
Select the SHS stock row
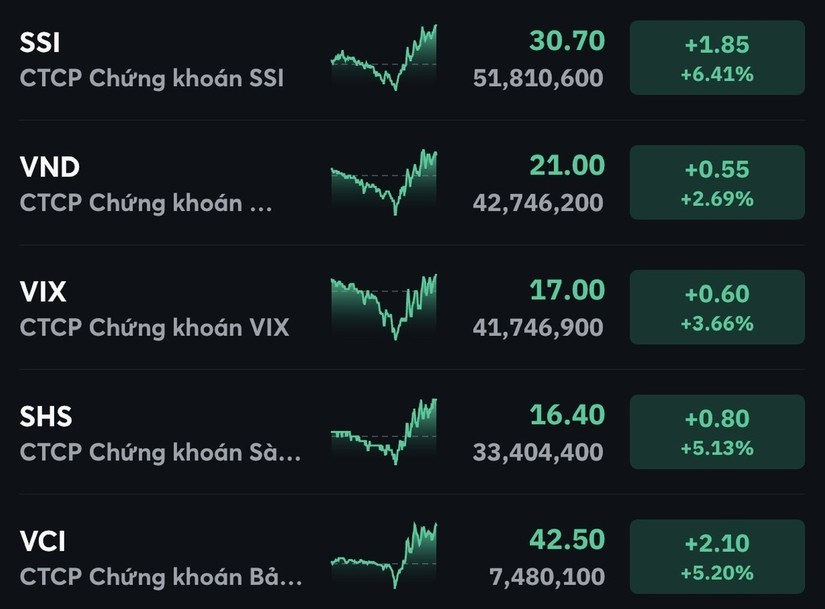[x=150, y=434]
